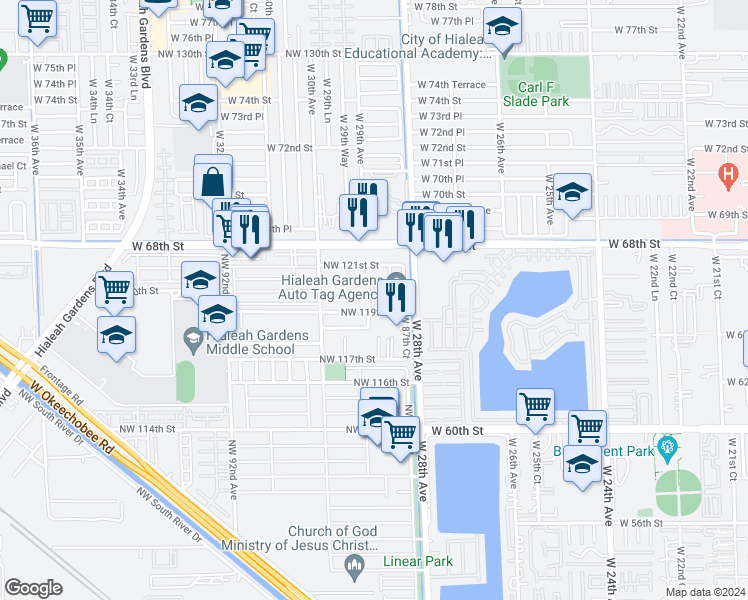Screen dimensions: 748x600
Task: Open the Linear Park label
Action: point(416,562)
